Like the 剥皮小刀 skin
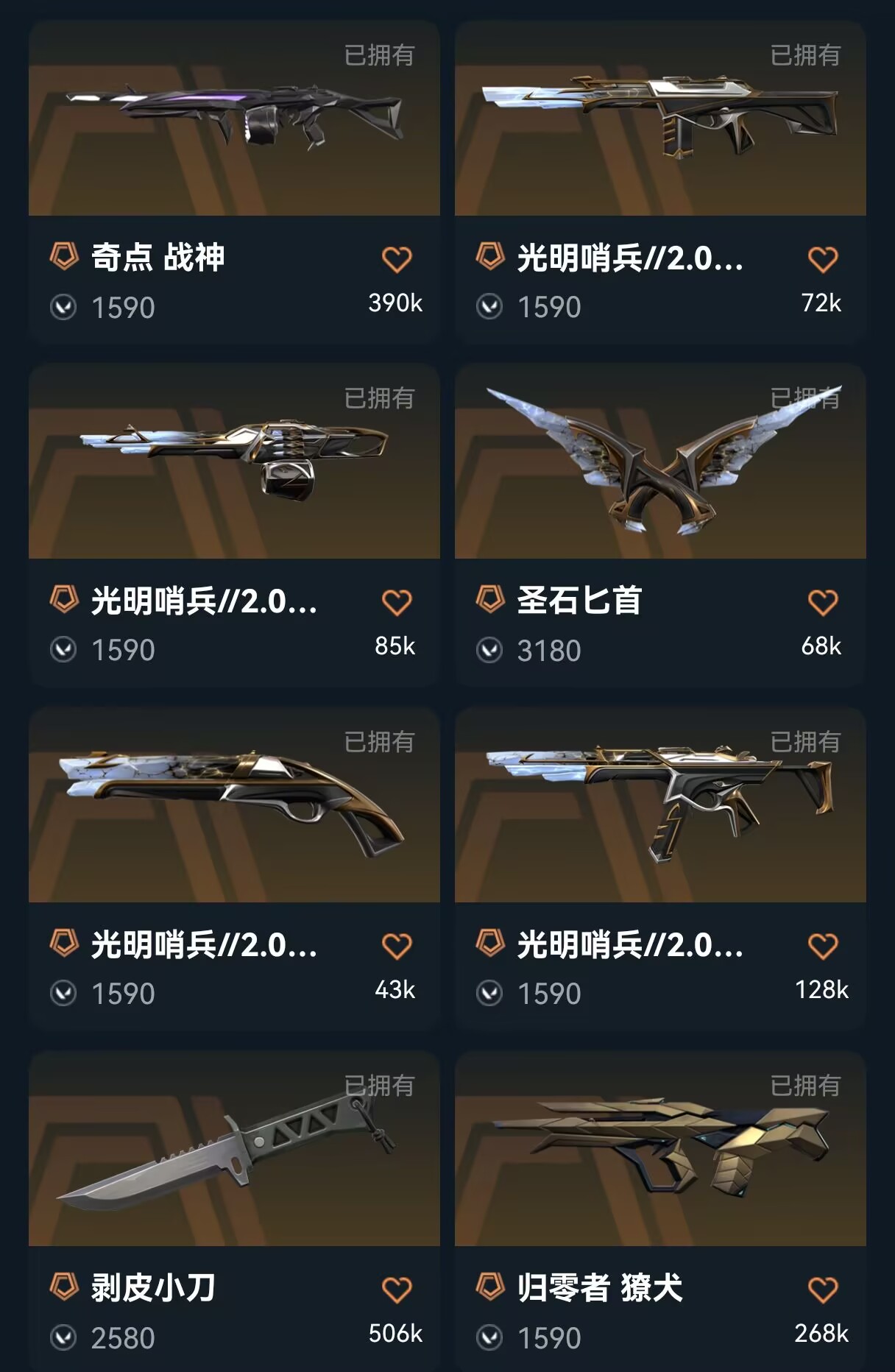 point(397,1290)
